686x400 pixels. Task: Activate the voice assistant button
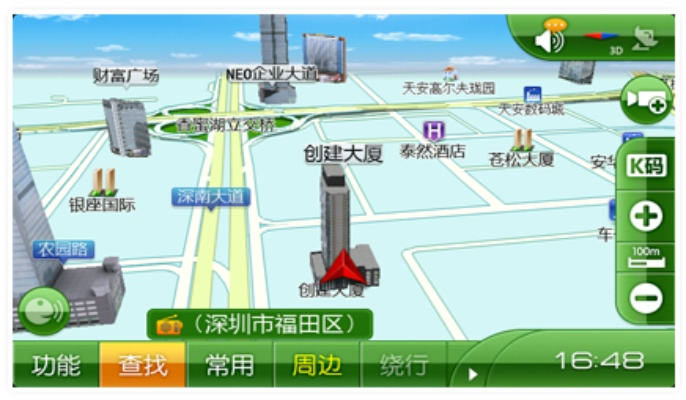click(x=42, y=310)
